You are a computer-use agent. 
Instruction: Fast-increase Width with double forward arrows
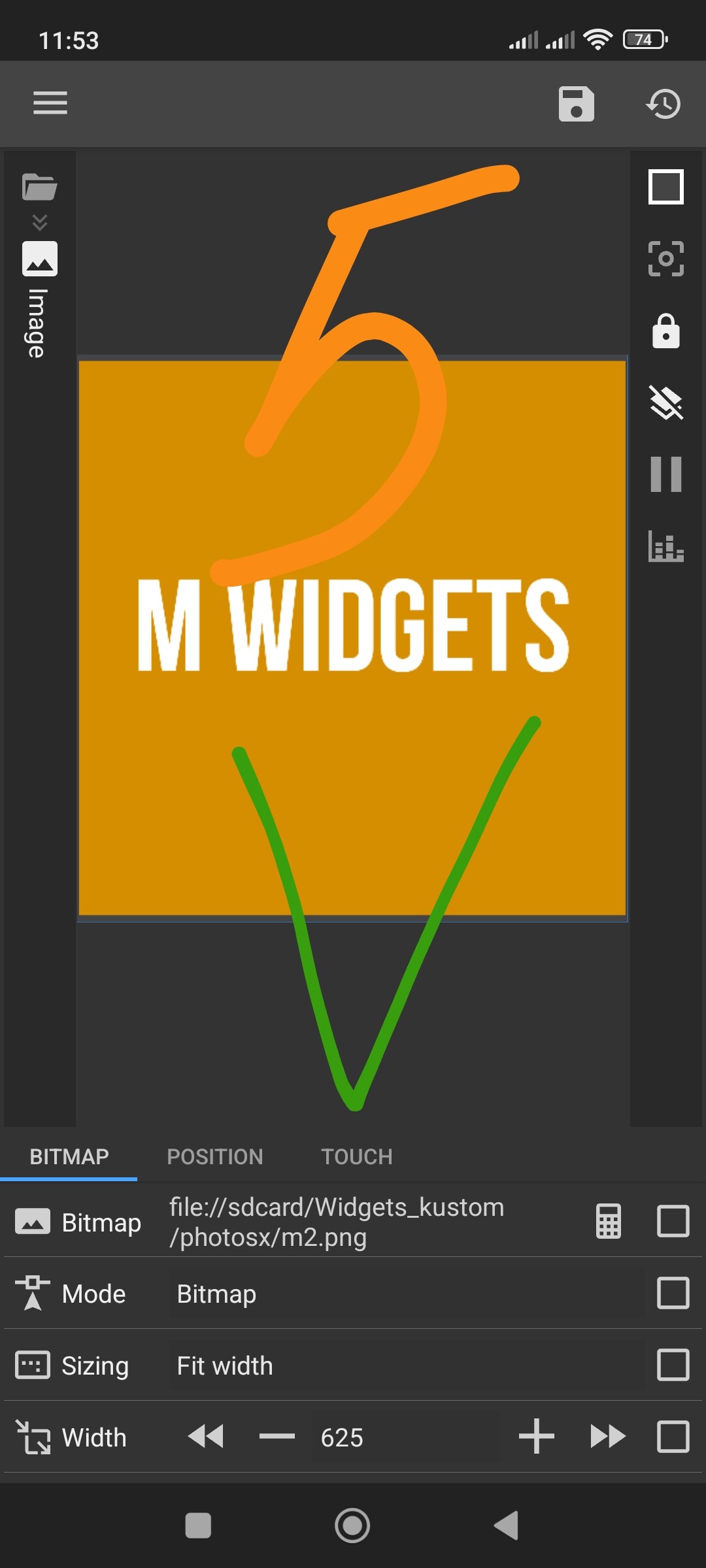[607, 1437]
